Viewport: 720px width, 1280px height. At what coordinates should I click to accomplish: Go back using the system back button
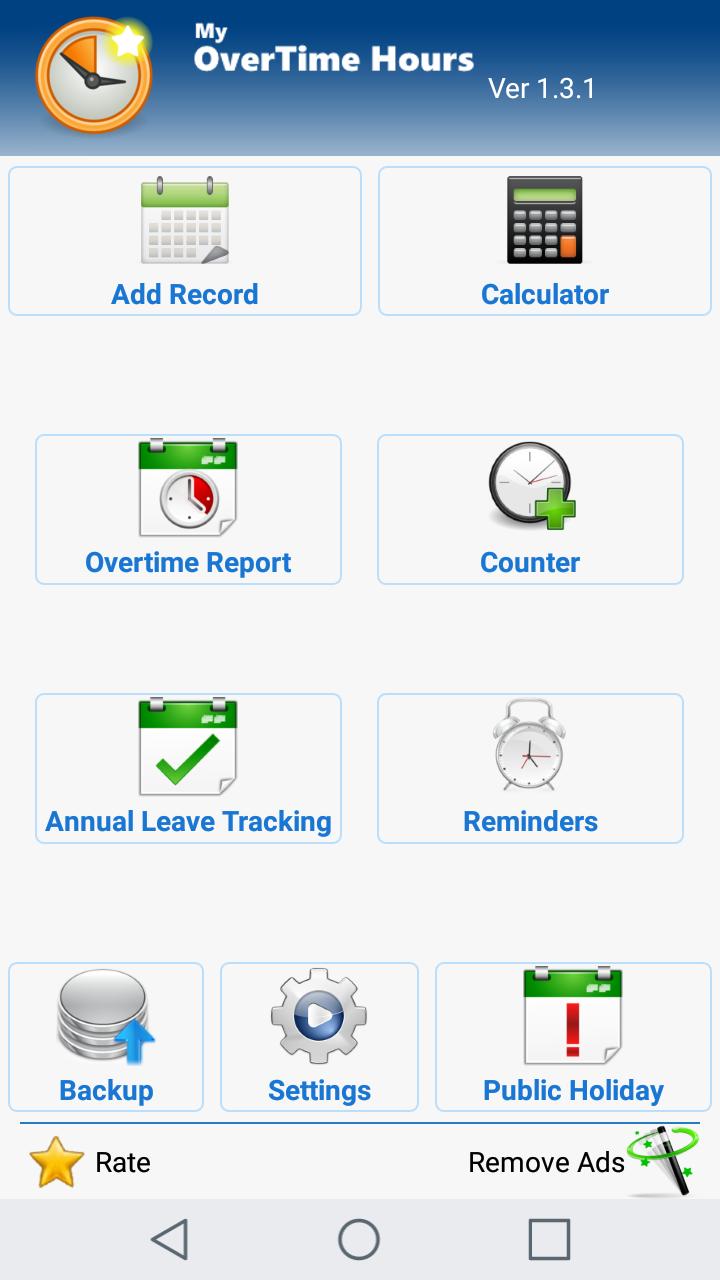pos(170,1239)
